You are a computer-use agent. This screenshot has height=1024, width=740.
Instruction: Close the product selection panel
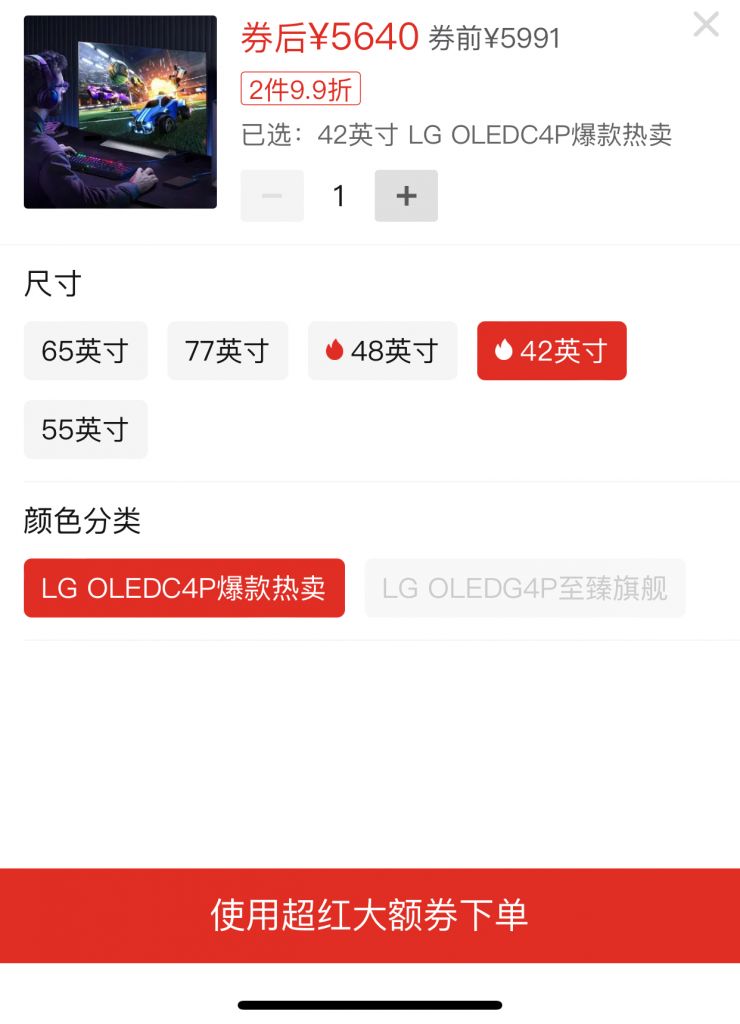(x=705, y=25)
